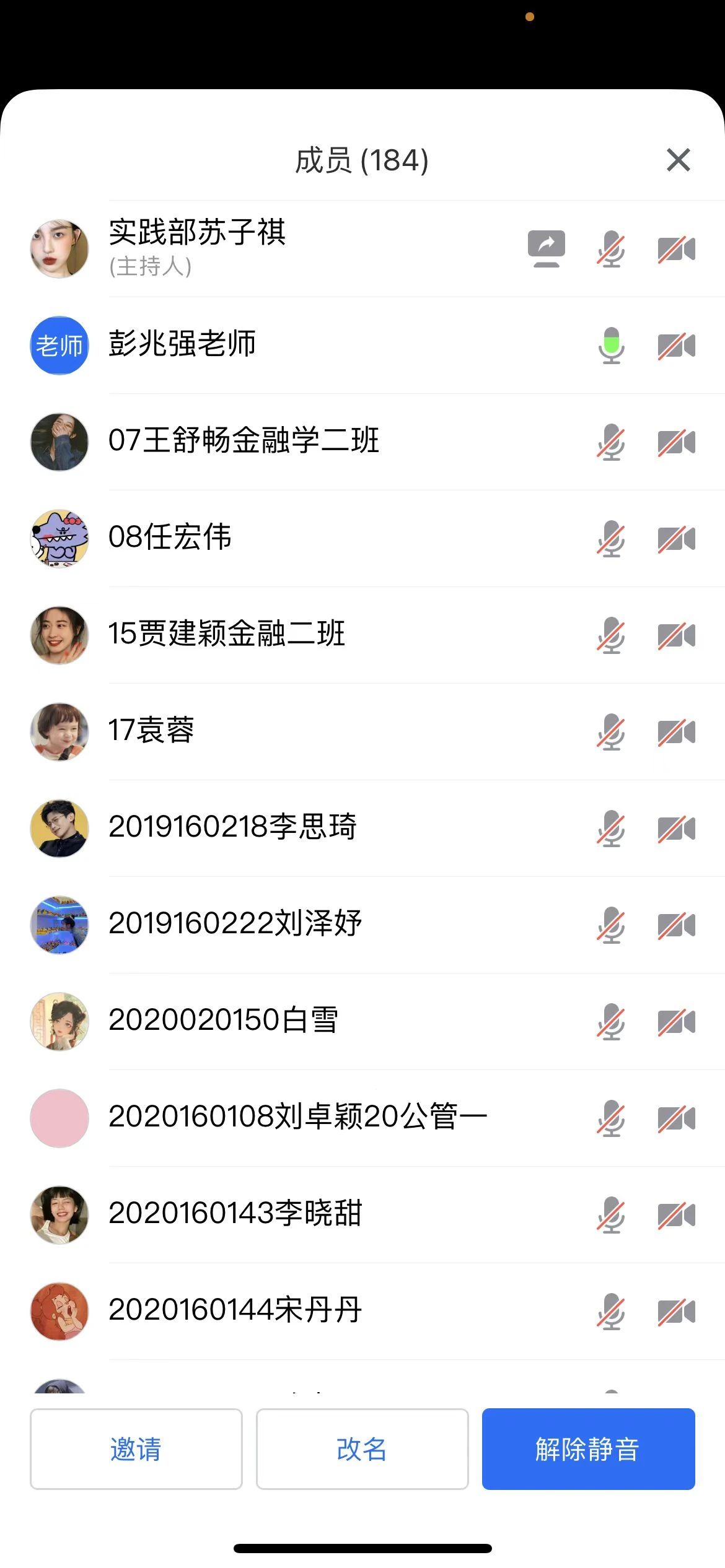Open member 2020160108刘卓颖20公管一
The height and width of the screenshot is (1568, 725).
(x=297, y=1117)
